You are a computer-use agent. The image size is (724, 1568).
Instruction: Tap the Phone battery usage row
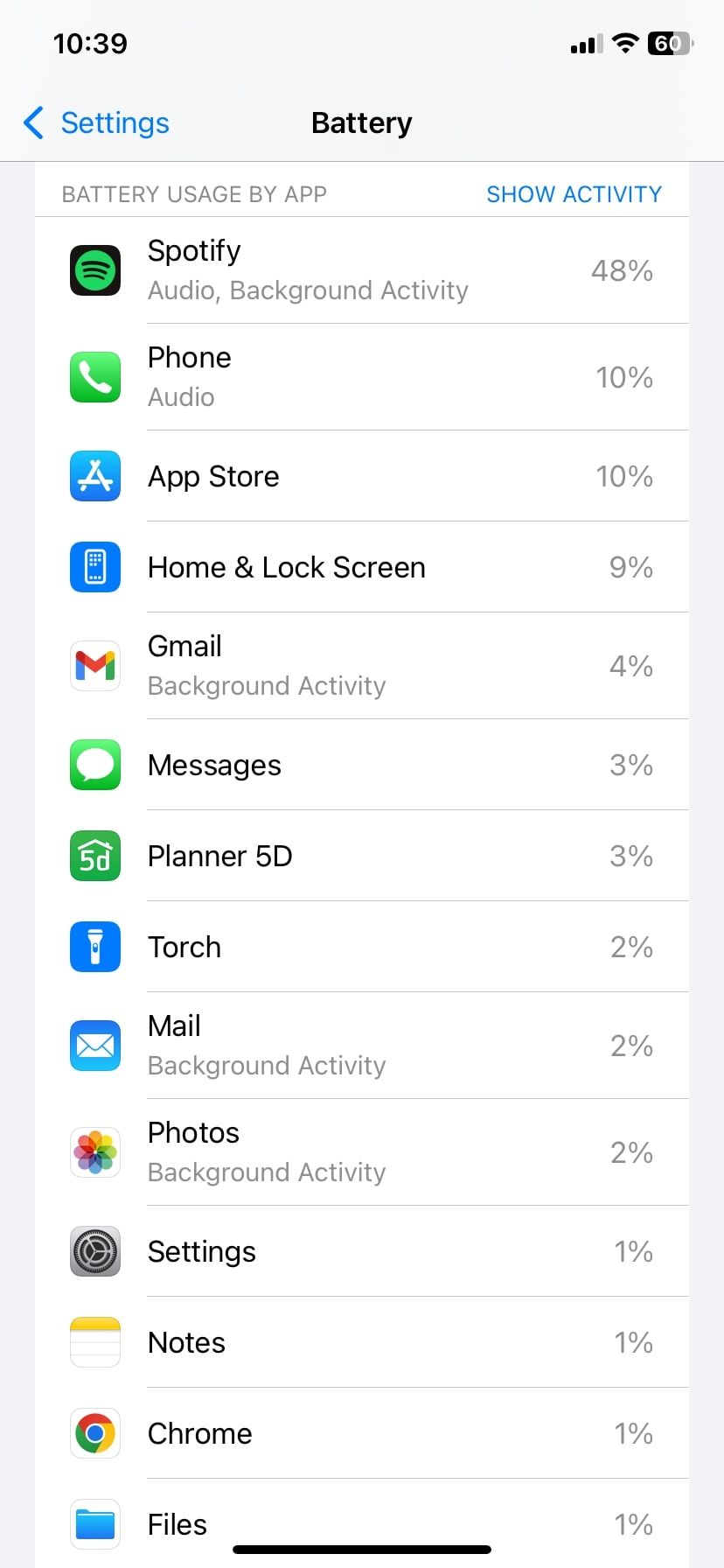tap(361, 377)
